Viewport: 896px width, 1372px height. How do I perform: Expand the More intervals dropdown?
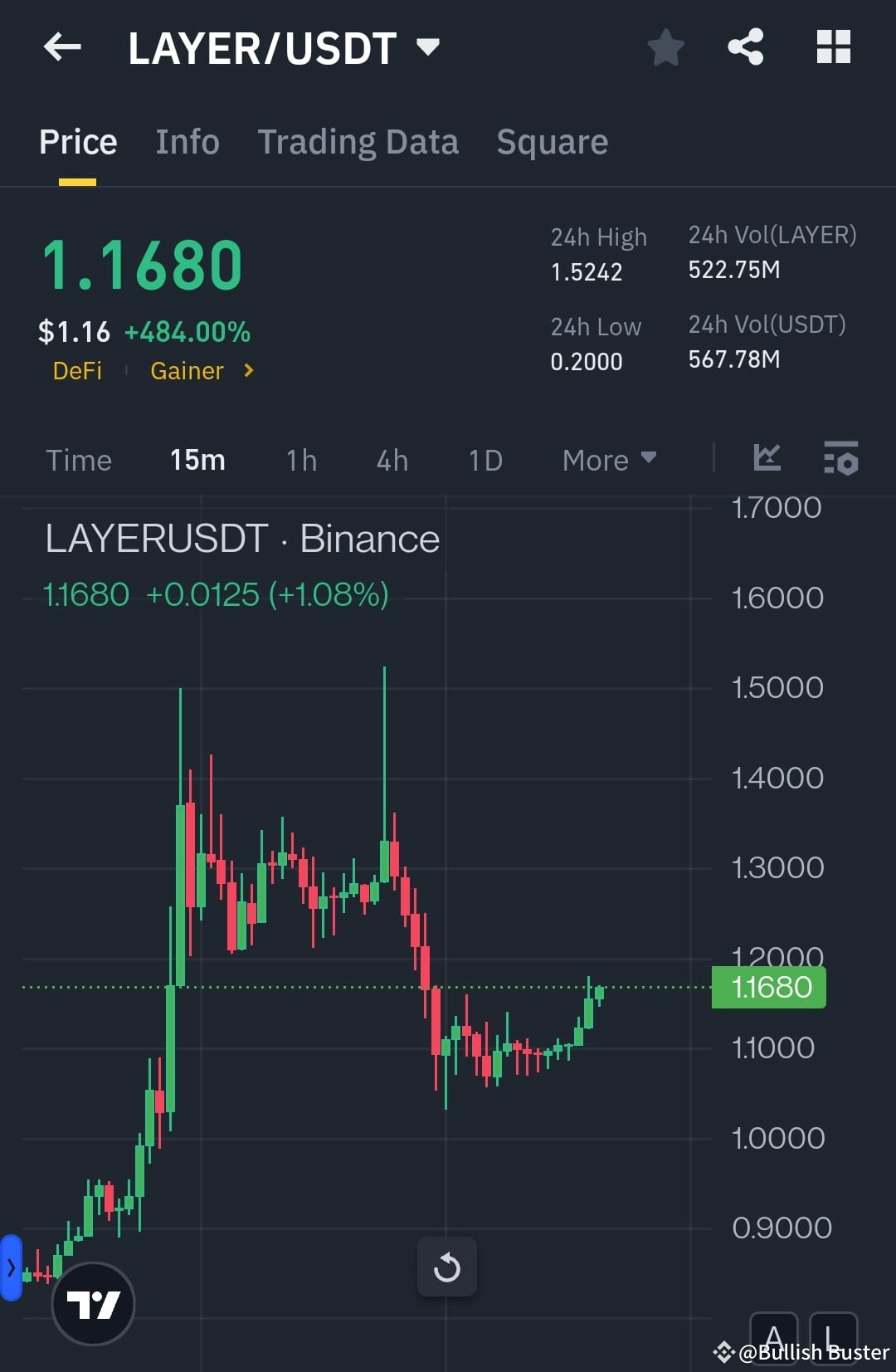(x=608, y=459)
